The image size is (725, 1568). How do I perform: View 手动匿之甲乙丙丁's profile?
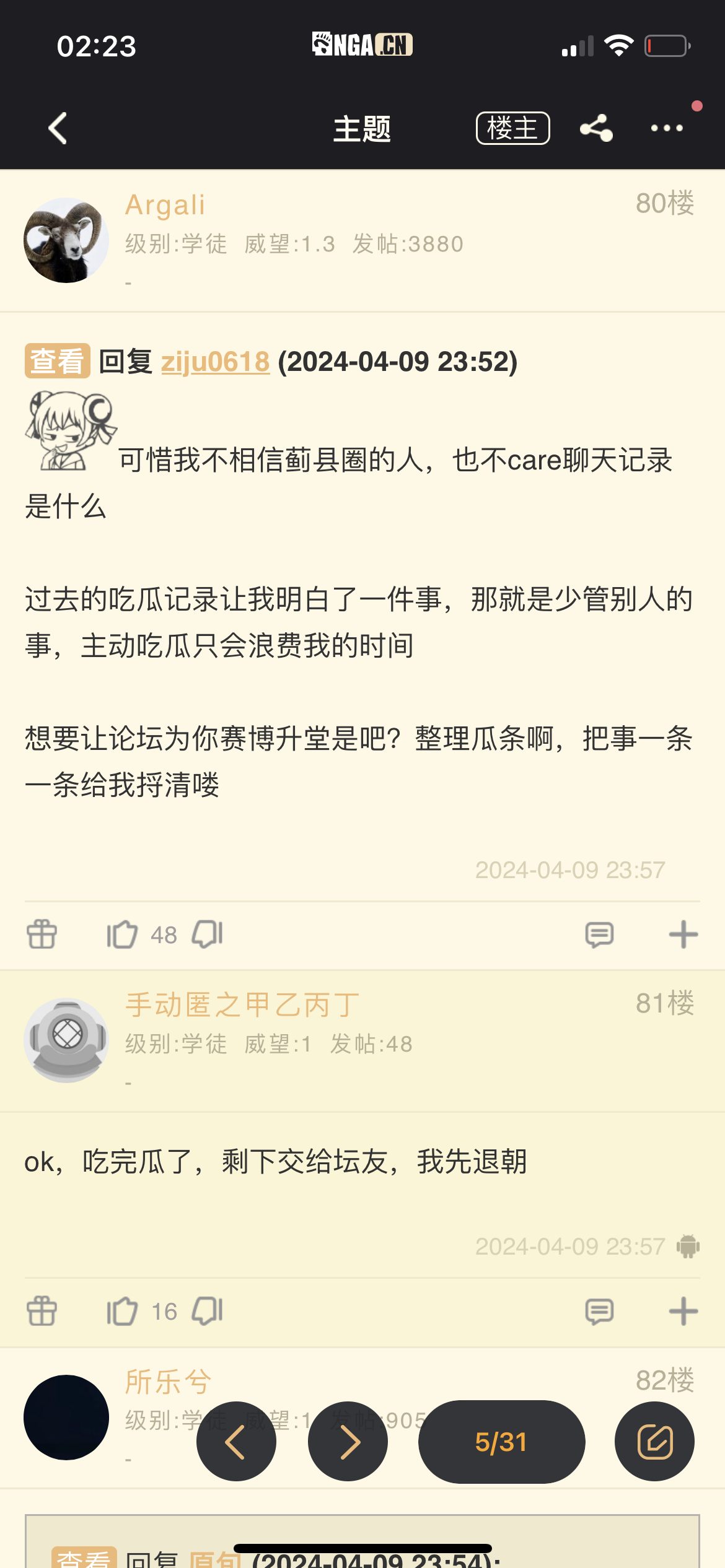pyautogui.click(x=66, y=1040)
